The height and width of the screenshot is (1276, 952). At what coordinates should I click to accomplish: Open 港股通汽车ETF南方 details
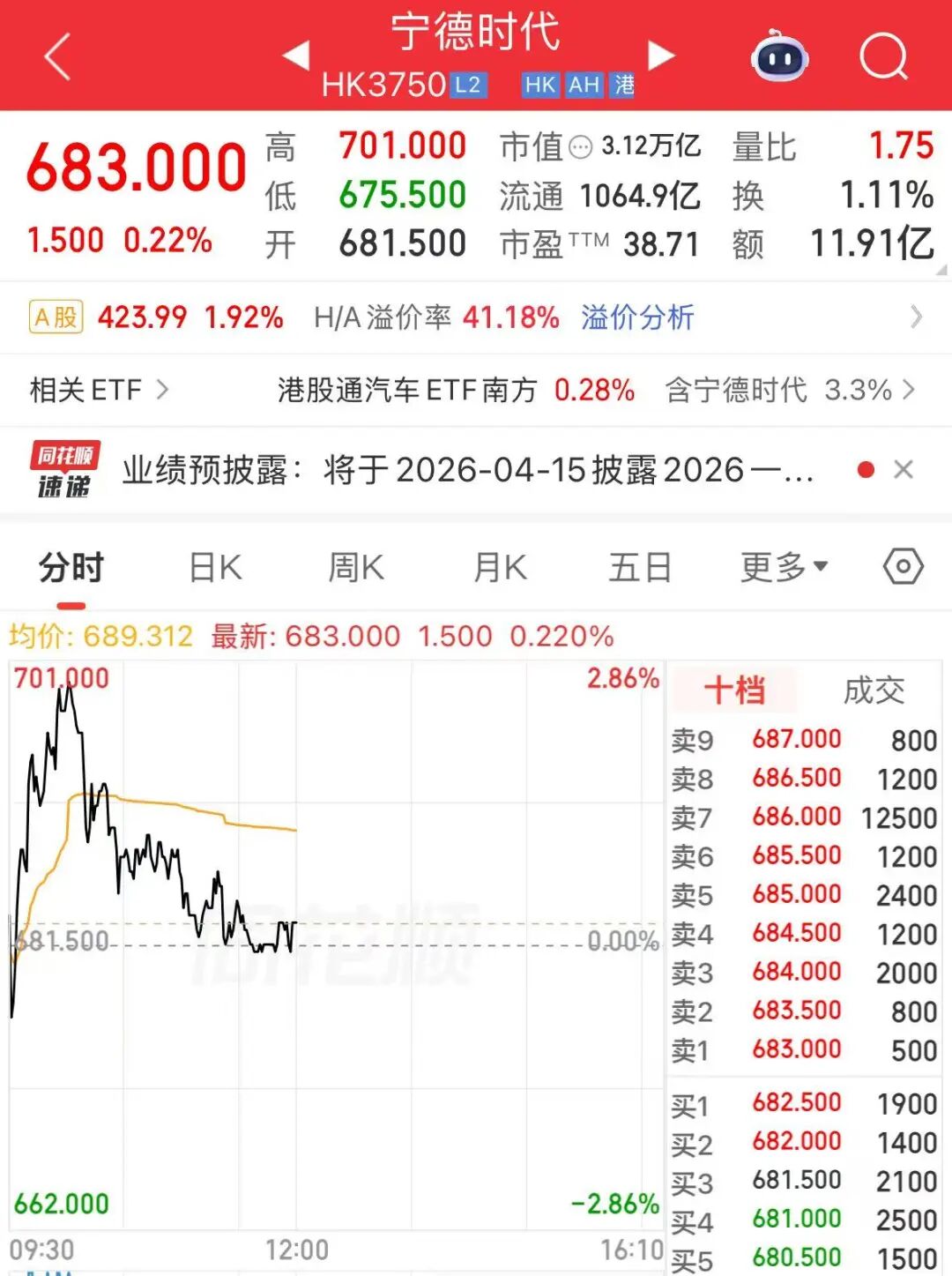pos(410,390)
